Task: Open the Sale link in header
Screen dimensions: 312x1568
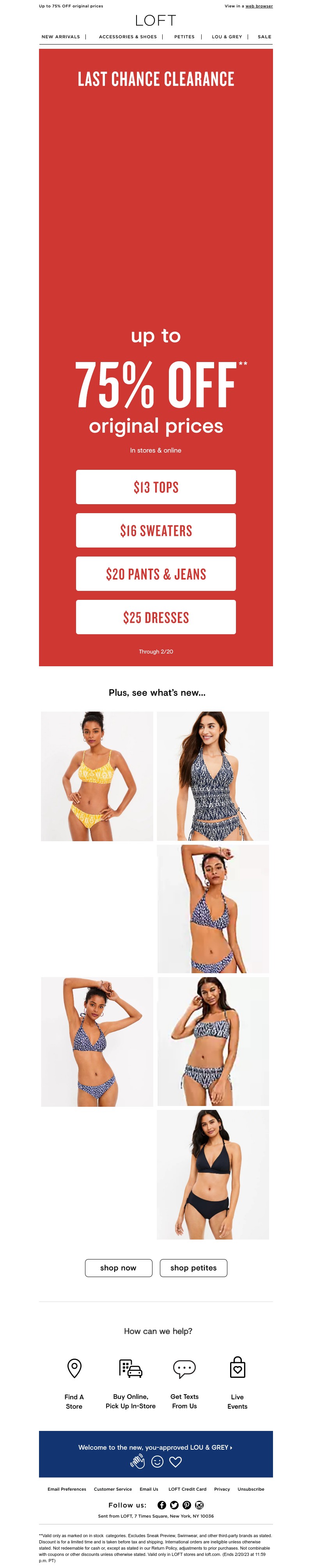Action: pyautogui.click(x=264, y=37)
